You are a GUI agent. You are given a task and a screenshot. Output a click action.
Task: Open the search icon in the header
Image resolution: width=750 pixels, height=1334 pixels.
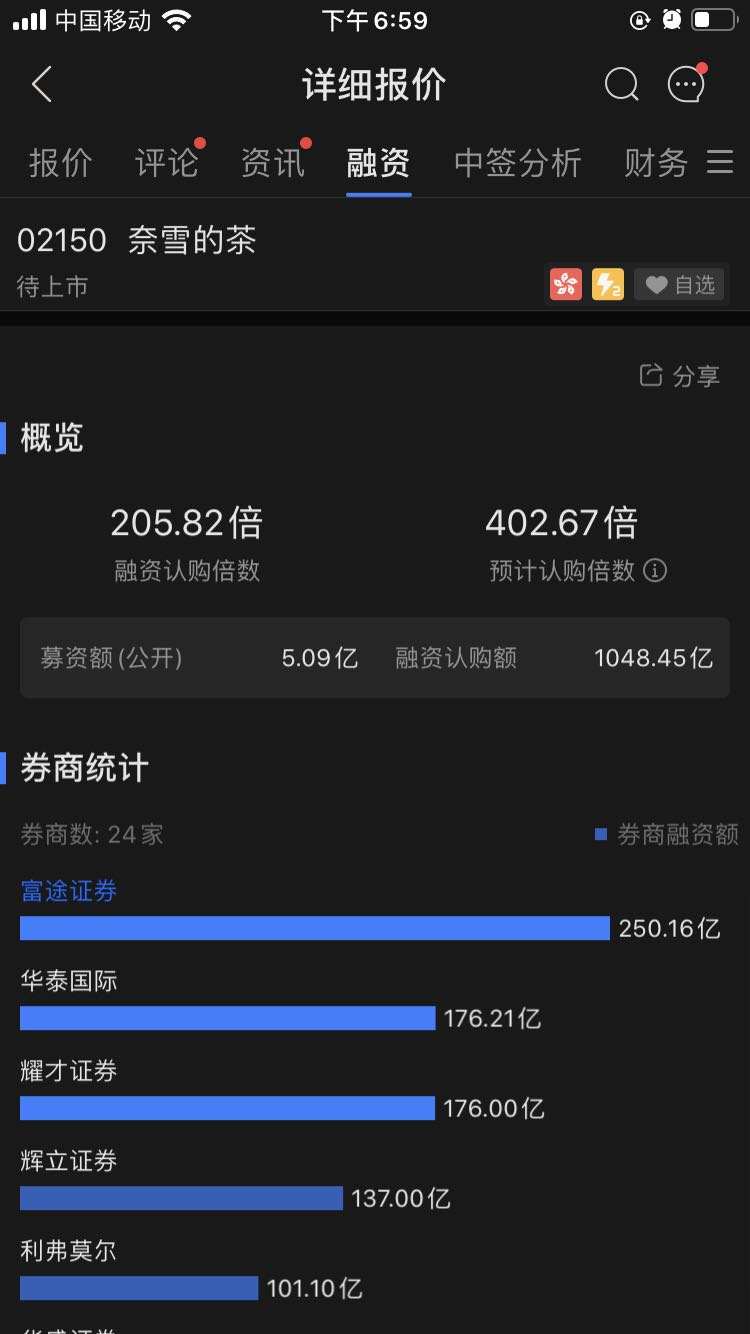coord(621,85)
